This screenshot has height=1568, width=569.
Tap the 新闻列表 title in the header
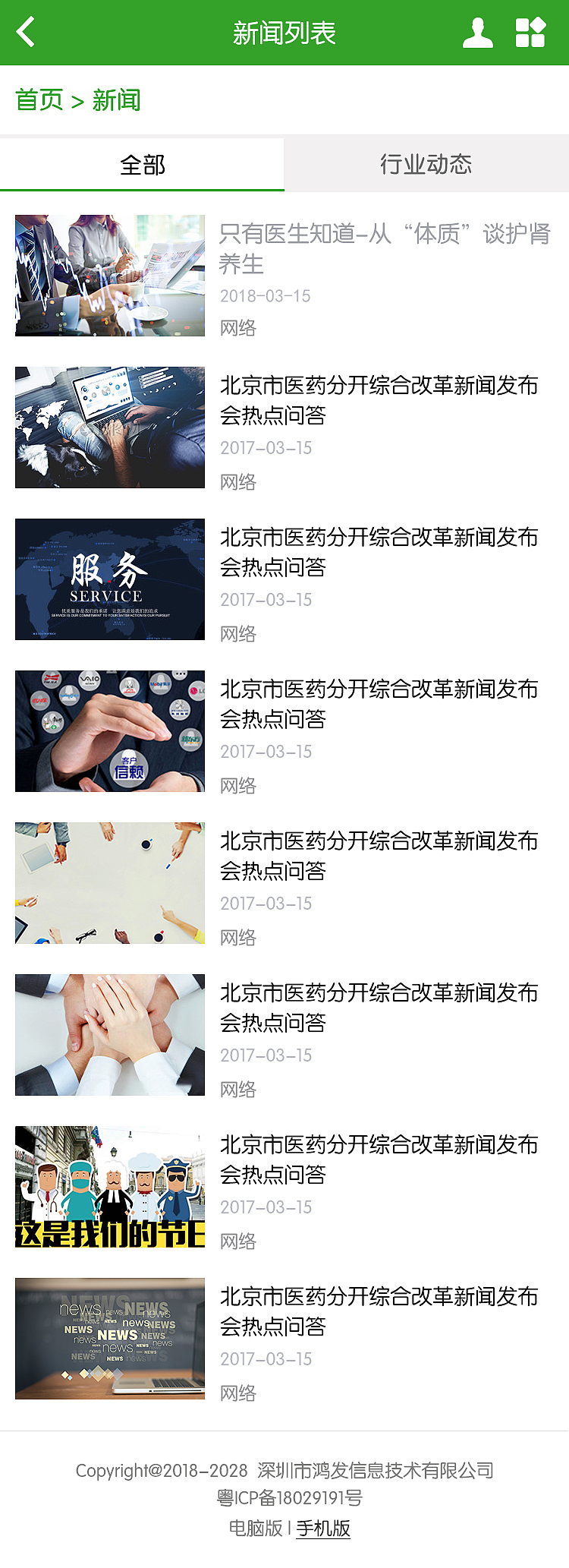tap(284, 32)
